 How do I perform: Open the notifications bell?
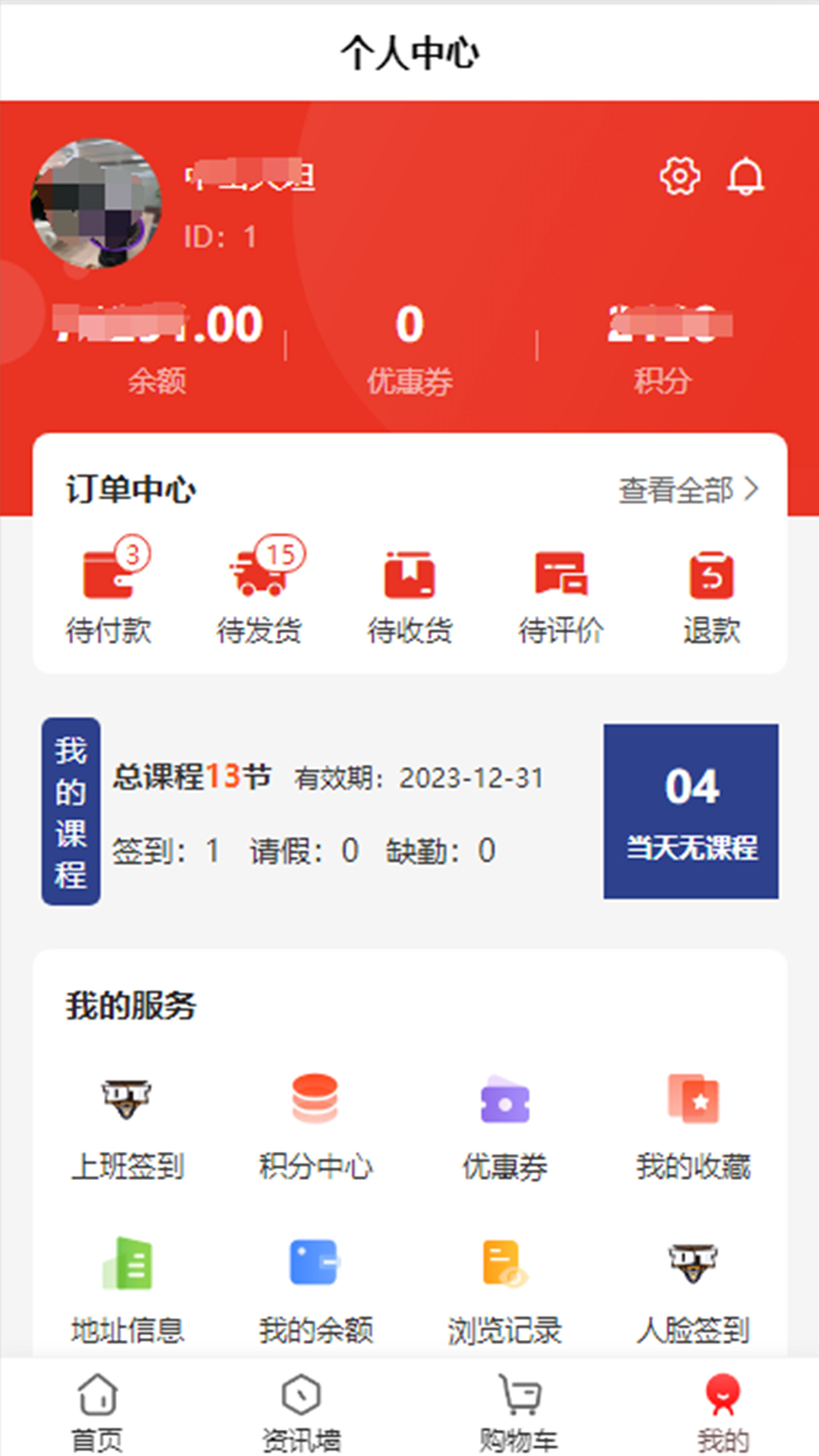click(x=745, y=177)
